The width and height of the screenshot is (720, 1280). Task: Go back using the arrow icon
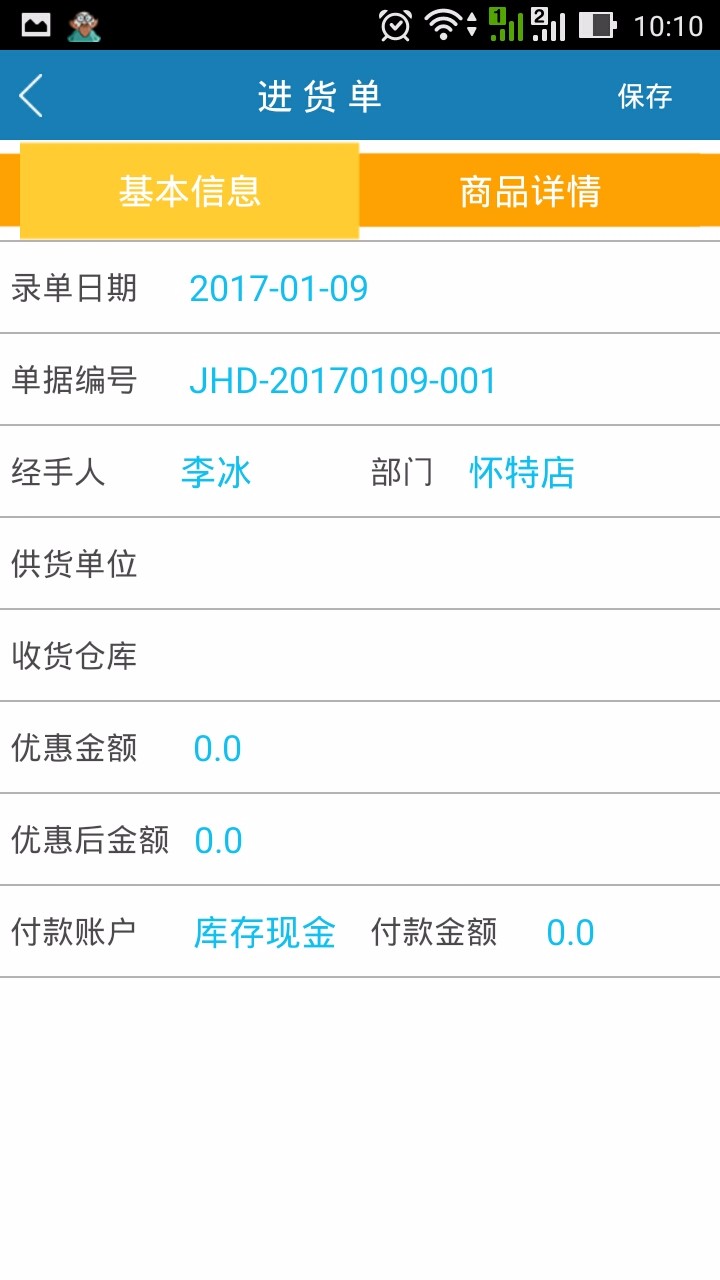pos(31,96)
